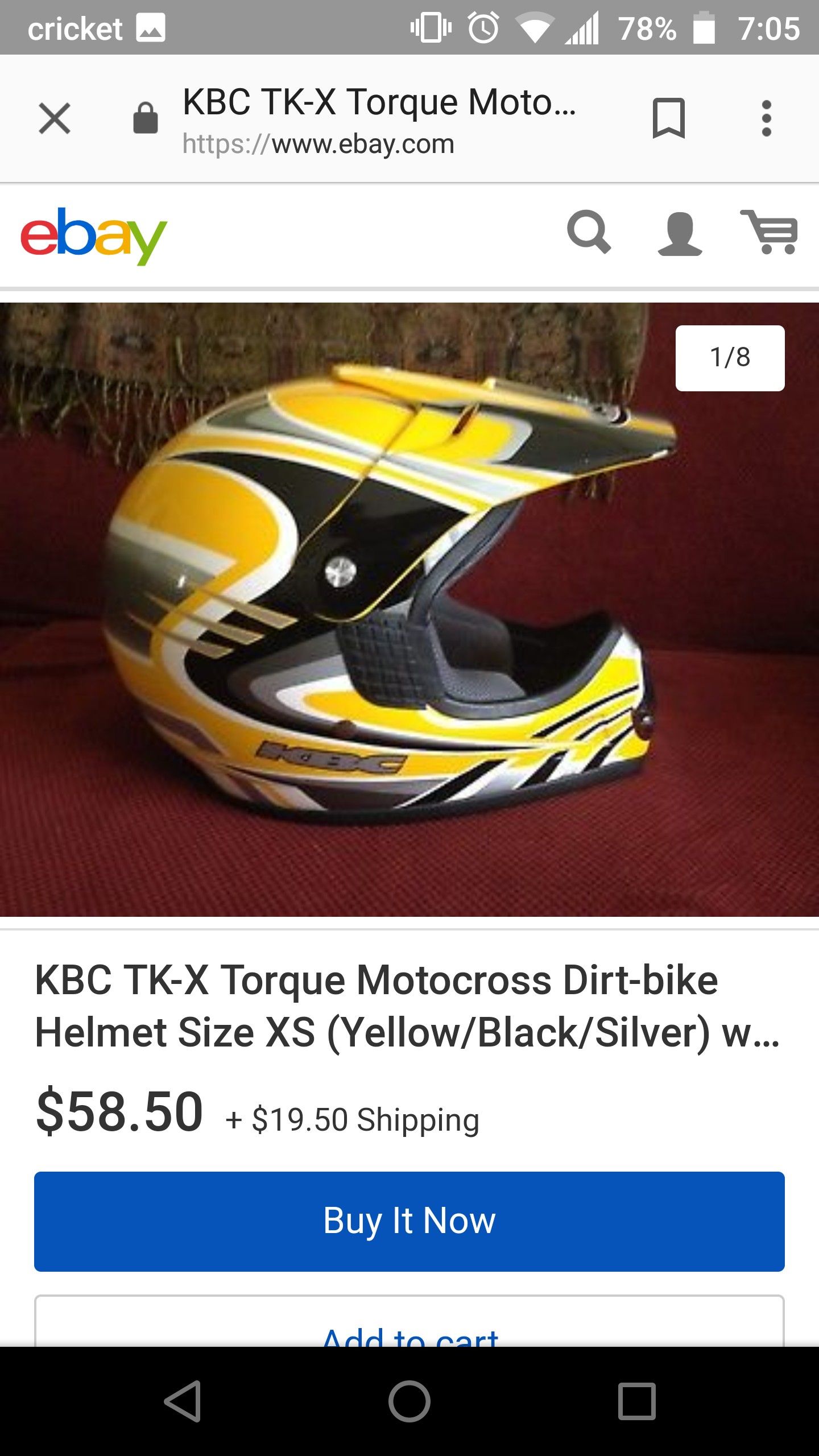Open recent apps overview

tap(637, 1401)
